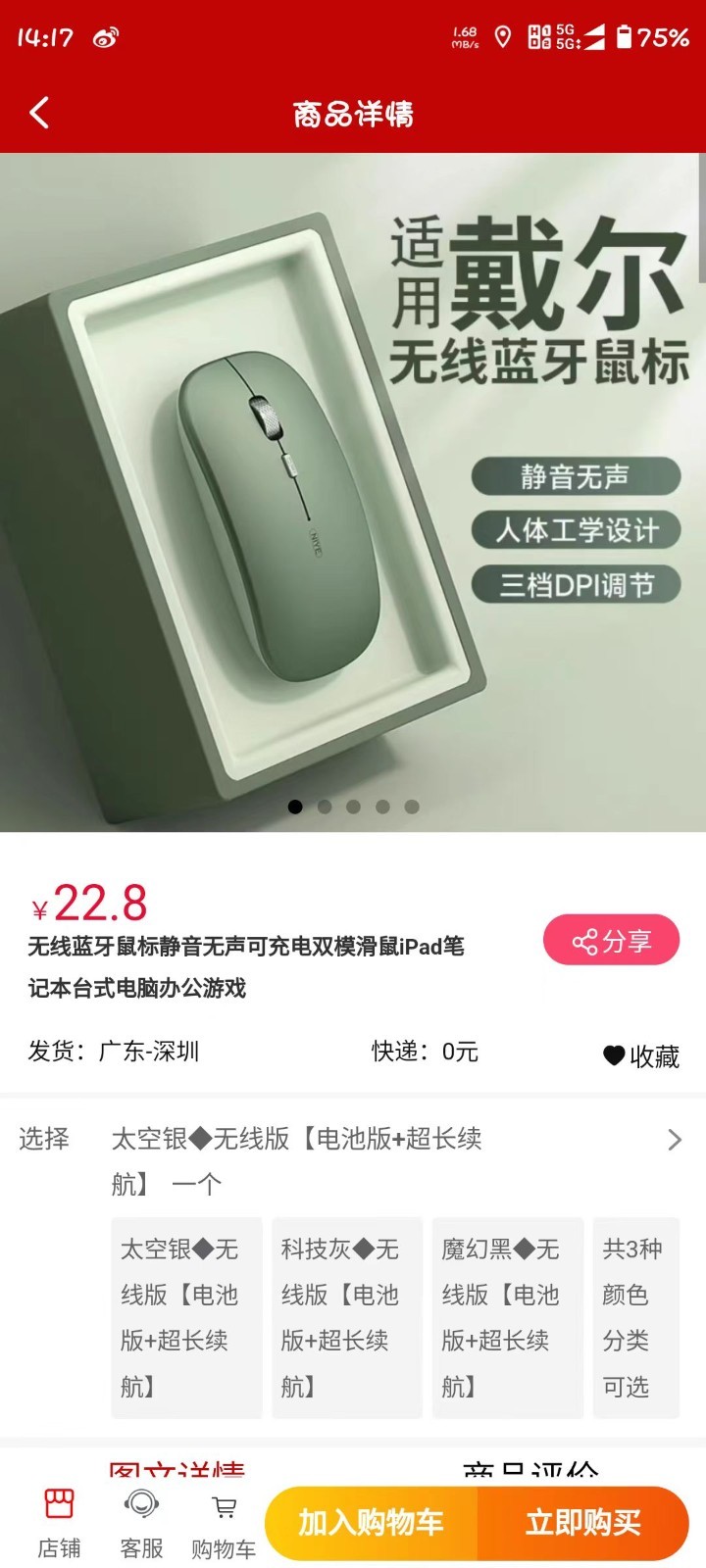Screen dimensions: 706x1568
Task: Add product to favorites with 收藏
Action: tap(641, 1055)
